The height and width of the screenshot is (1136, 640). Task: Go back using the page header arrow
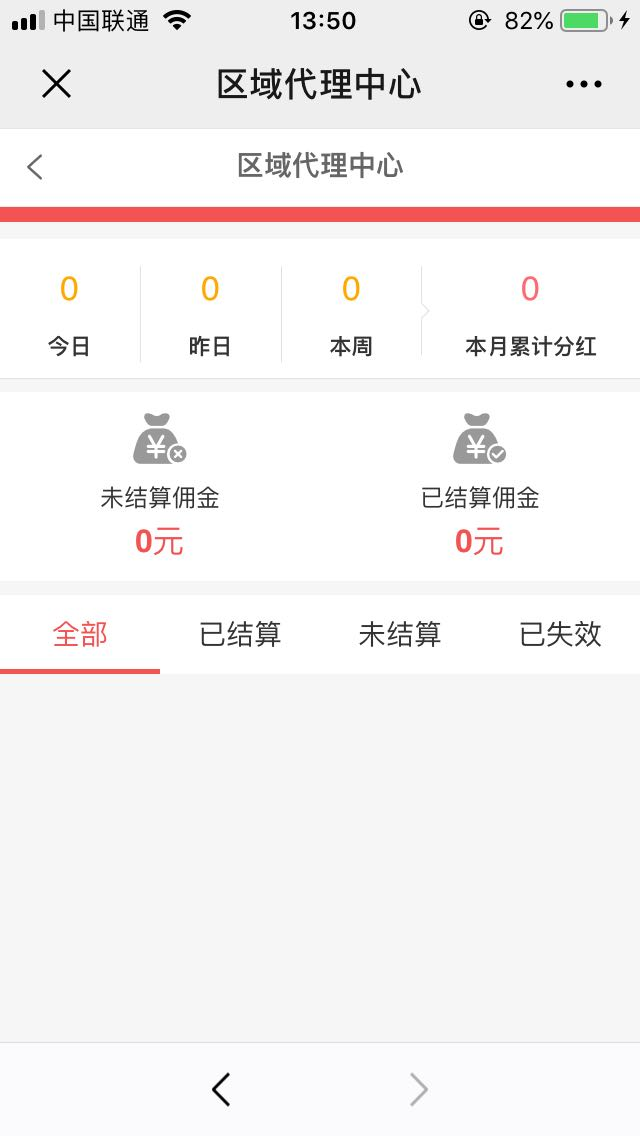pyautogui.click(x=36, y=167)
